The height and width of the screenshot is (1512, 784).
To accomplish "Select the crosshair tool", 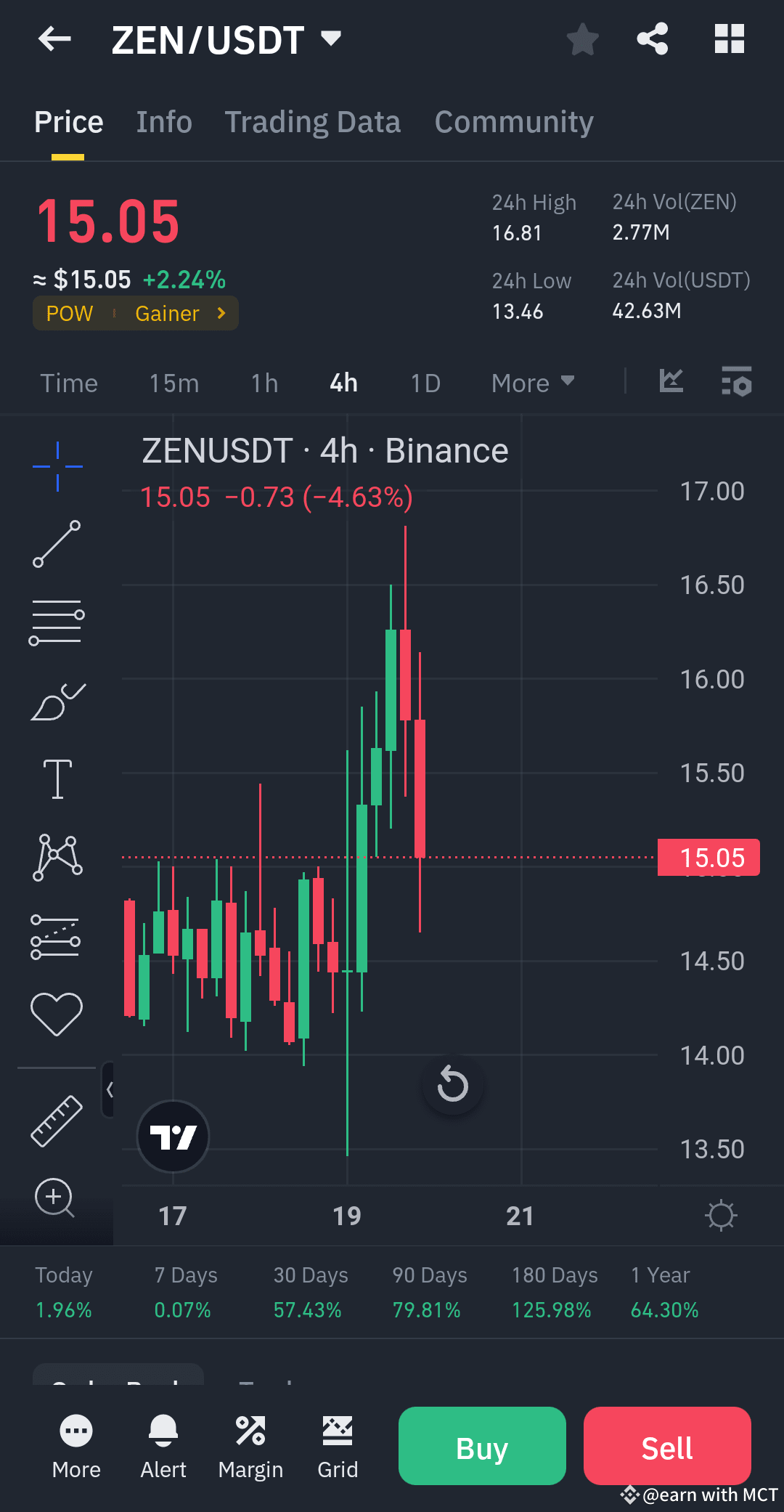I will pyautogui.click(x=58, y=465).
